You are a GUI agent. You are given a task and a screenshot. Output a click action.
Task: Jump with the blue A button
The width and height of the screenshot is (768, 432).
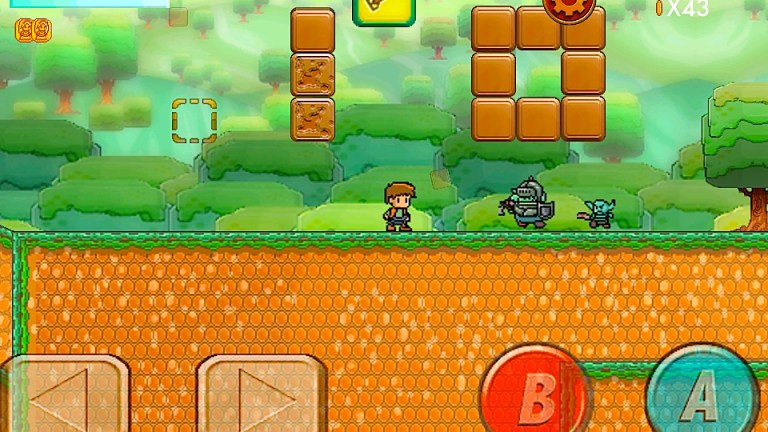701,395
